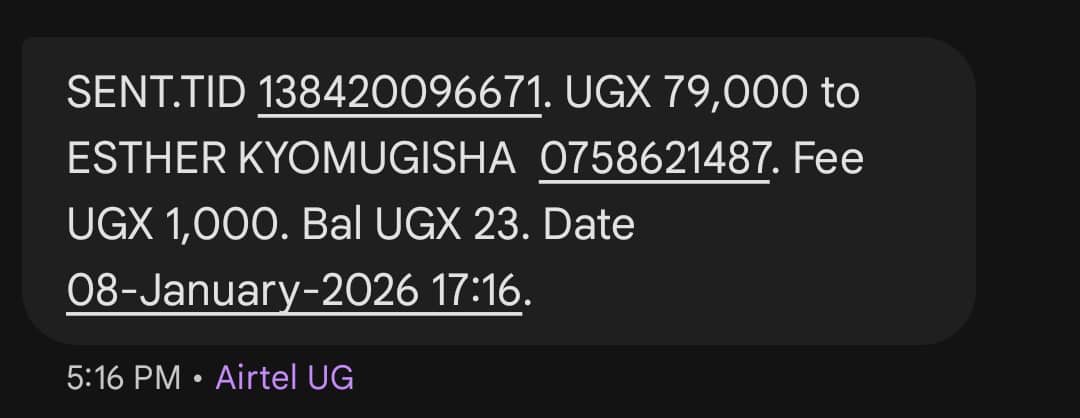Tap the underlined date 08-January-2026 17:16
This screenshot has height=418, width=1080.
coord(294,291)
